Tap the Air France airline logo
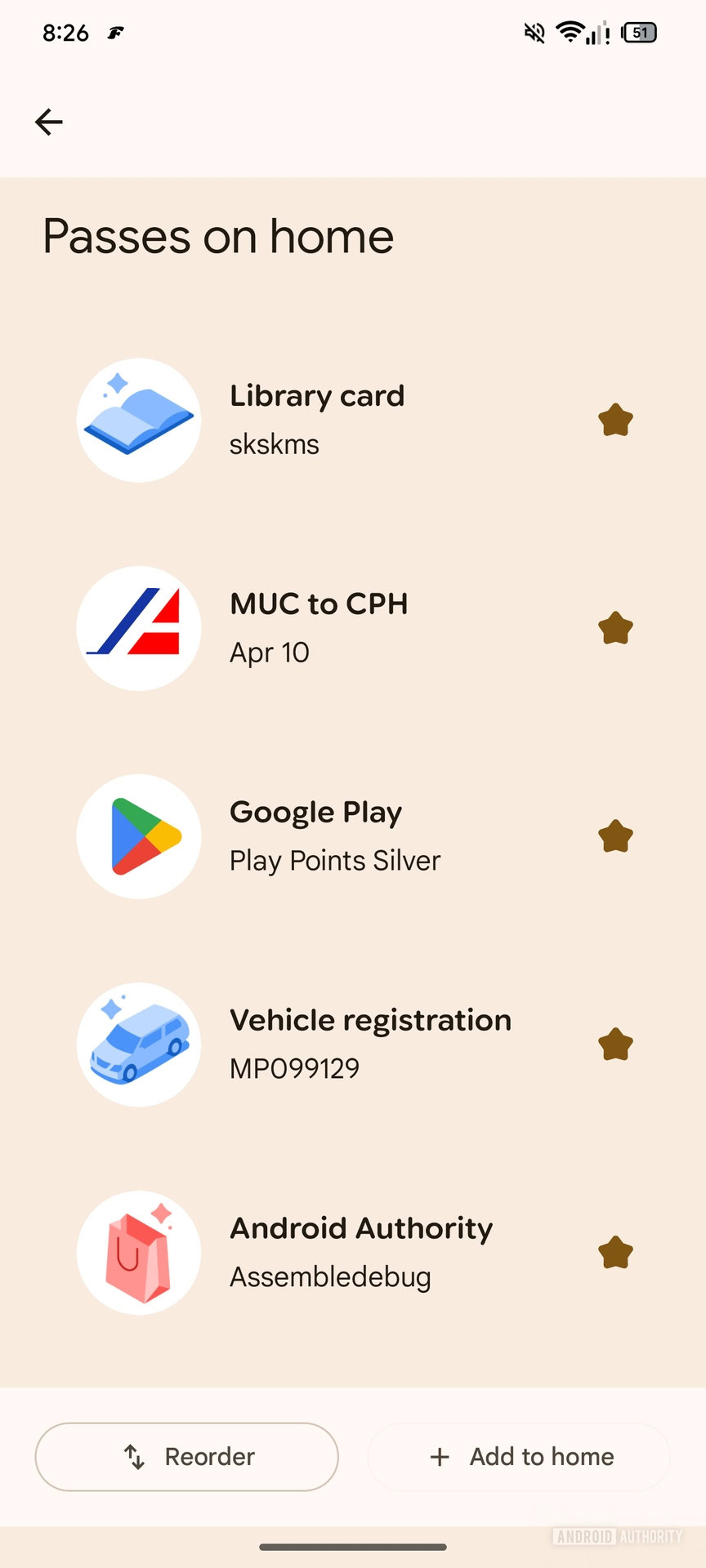This screenshot has width=706, height=1568. point(139,628)
